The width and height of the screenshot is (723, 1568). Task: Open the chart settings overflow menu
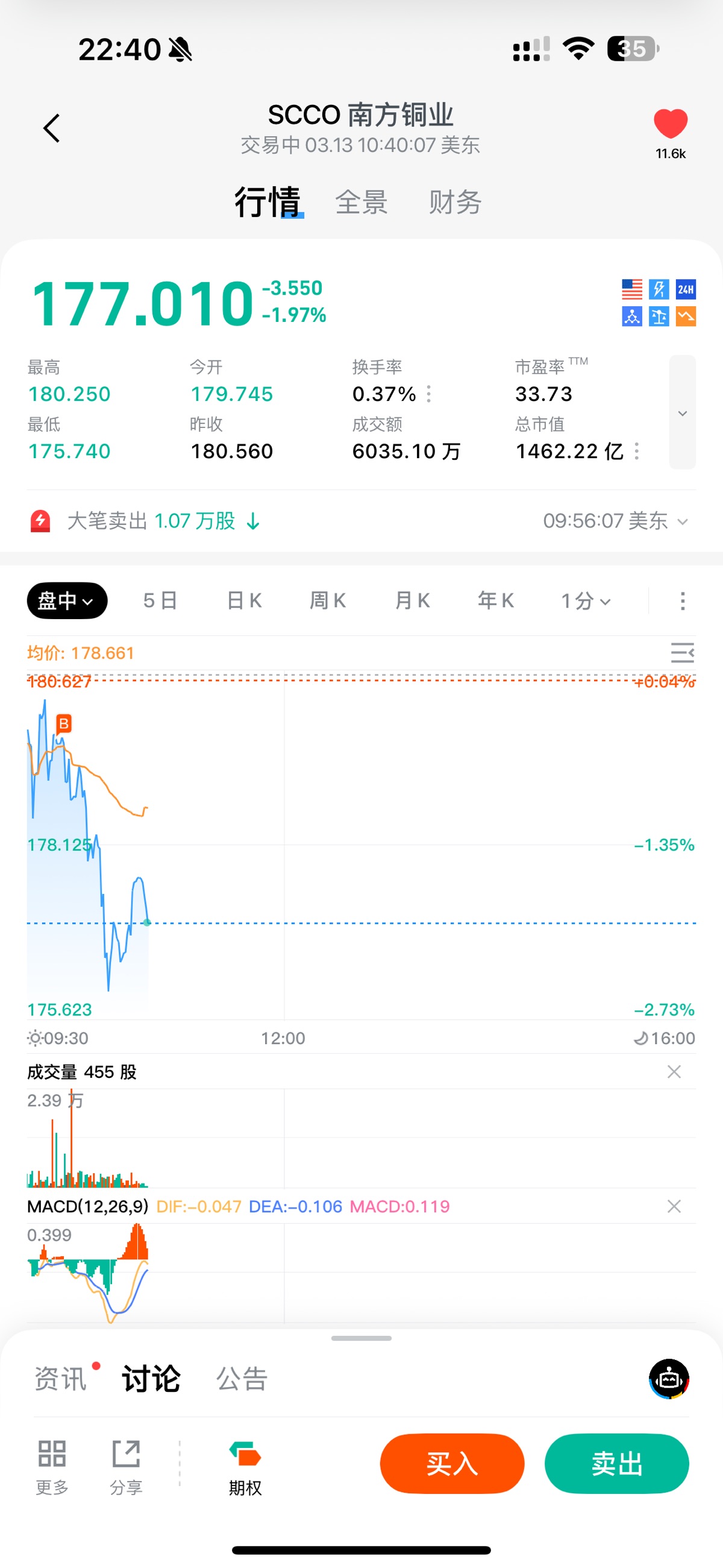pyautogui.click(x=682, y=602)
